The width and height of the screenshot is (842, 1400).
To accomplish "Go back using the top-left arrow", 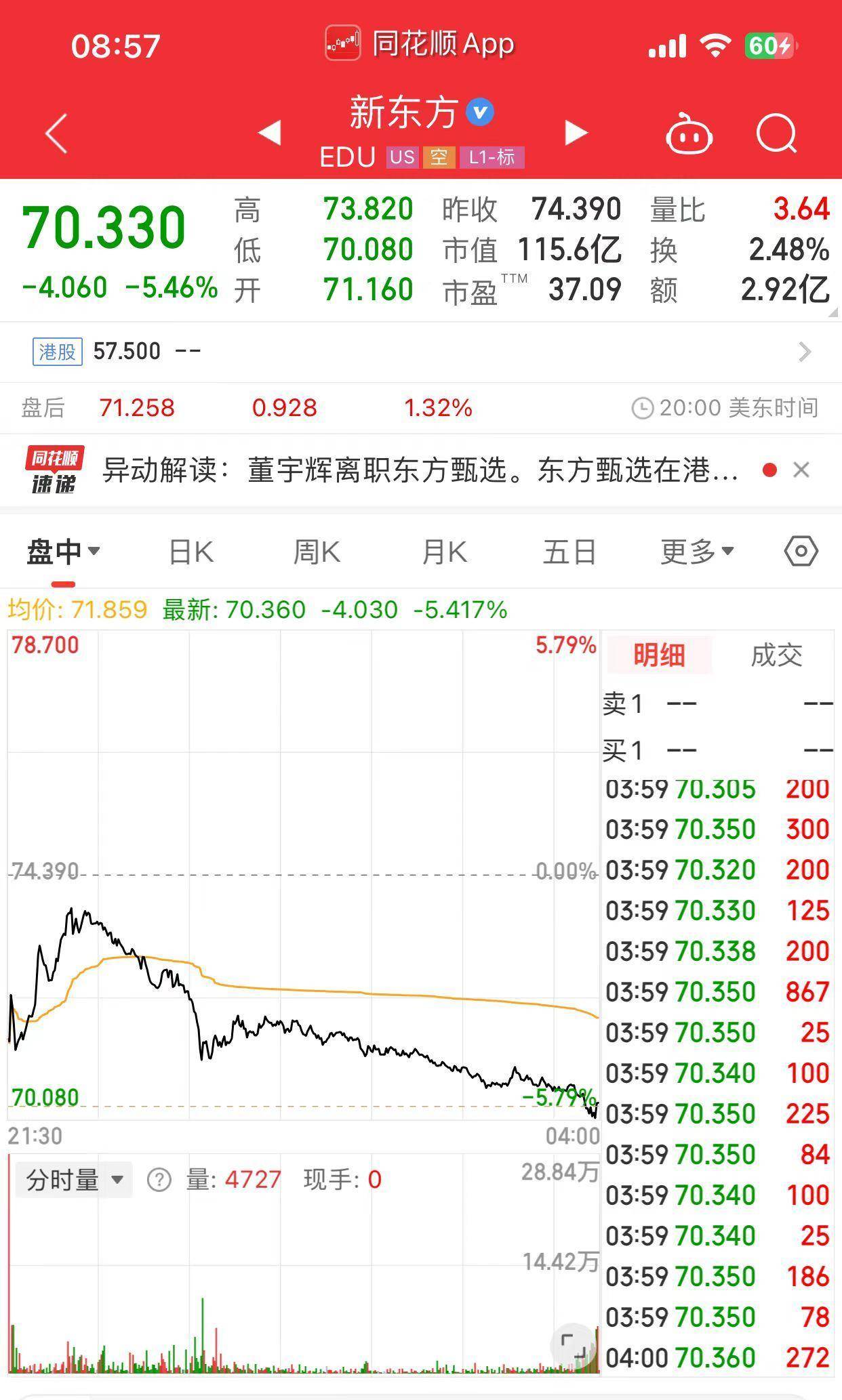I will [x=57, y=133].
